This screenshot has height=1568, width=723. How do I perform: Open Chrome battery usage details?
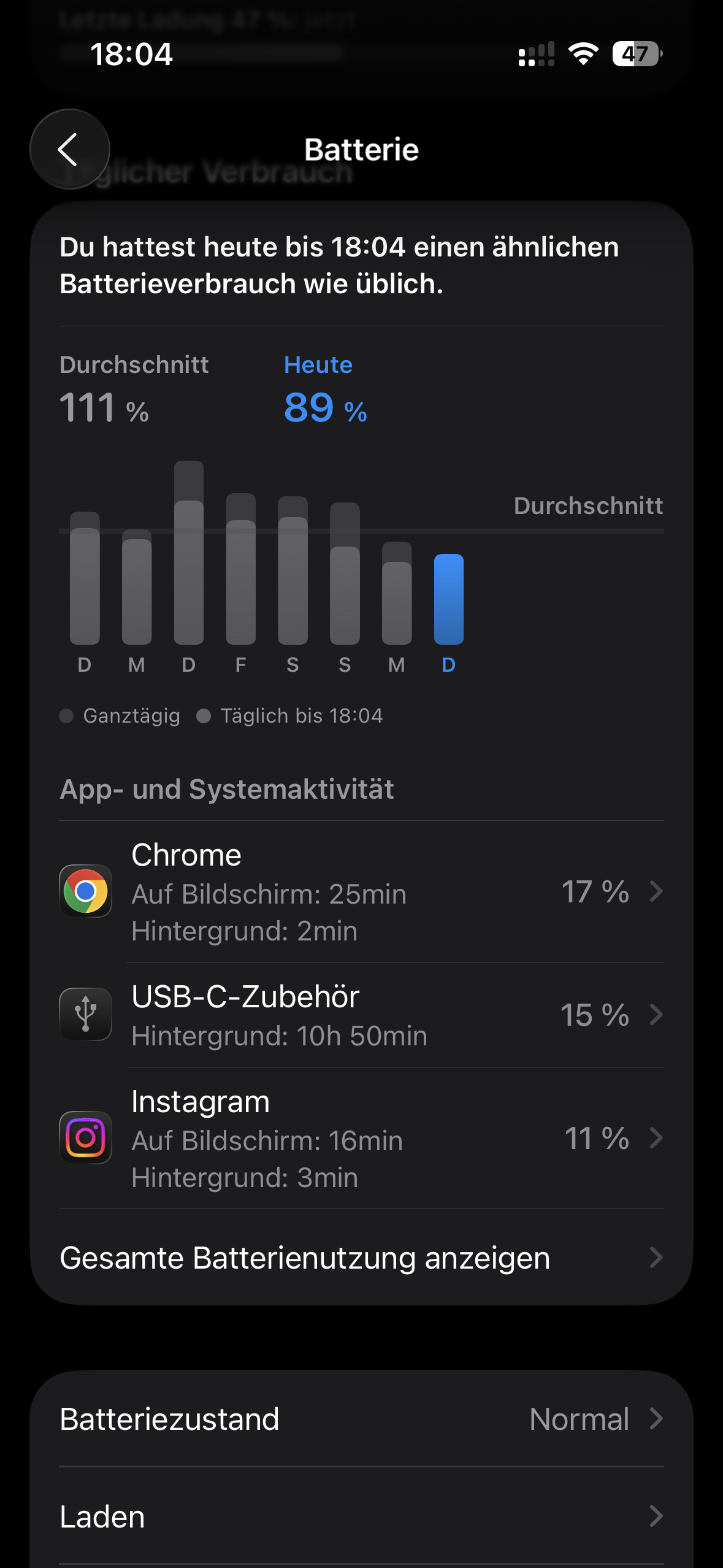tap(361, 891)
